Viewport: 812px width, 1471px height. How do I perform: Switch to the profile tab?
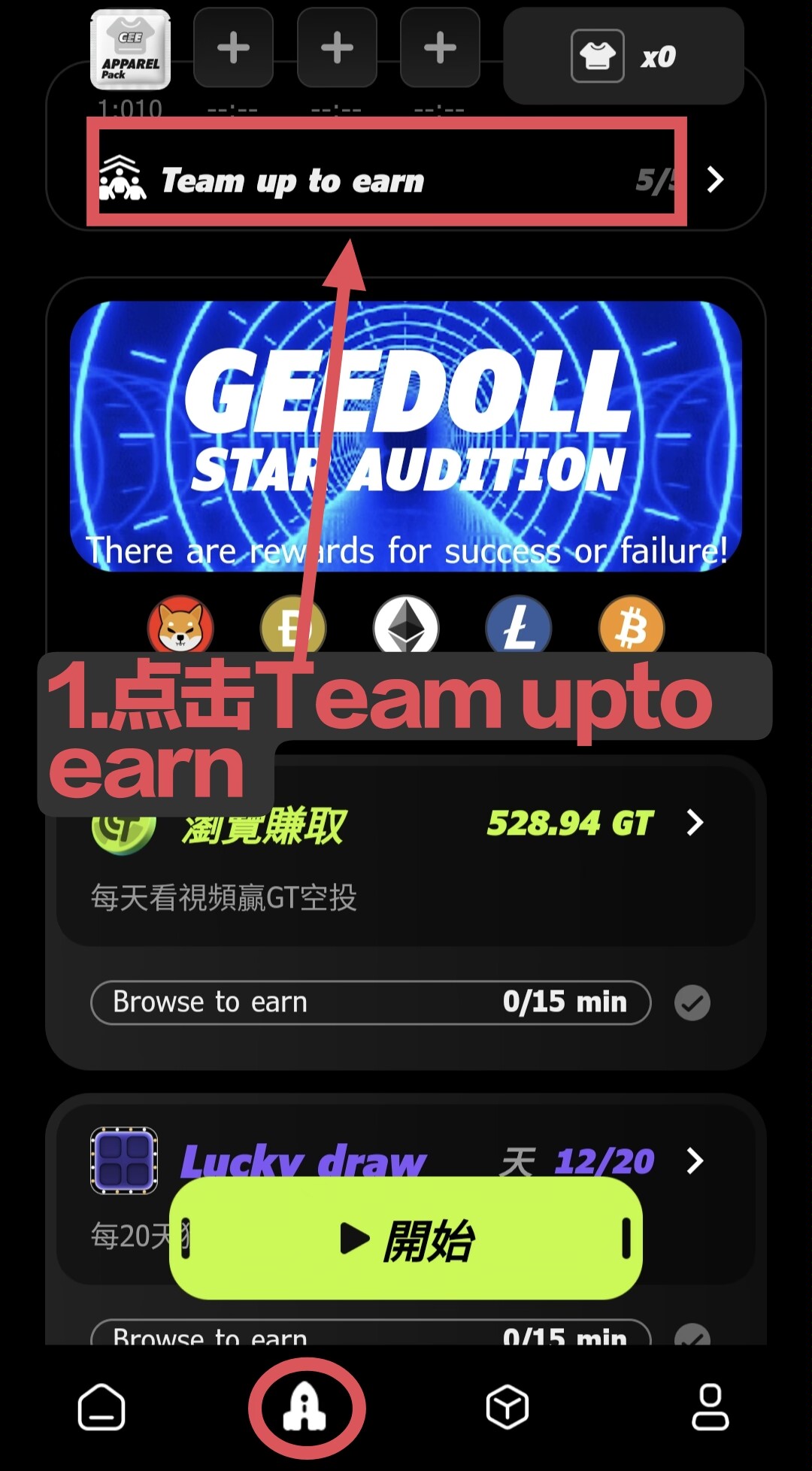coord(710,1407)
